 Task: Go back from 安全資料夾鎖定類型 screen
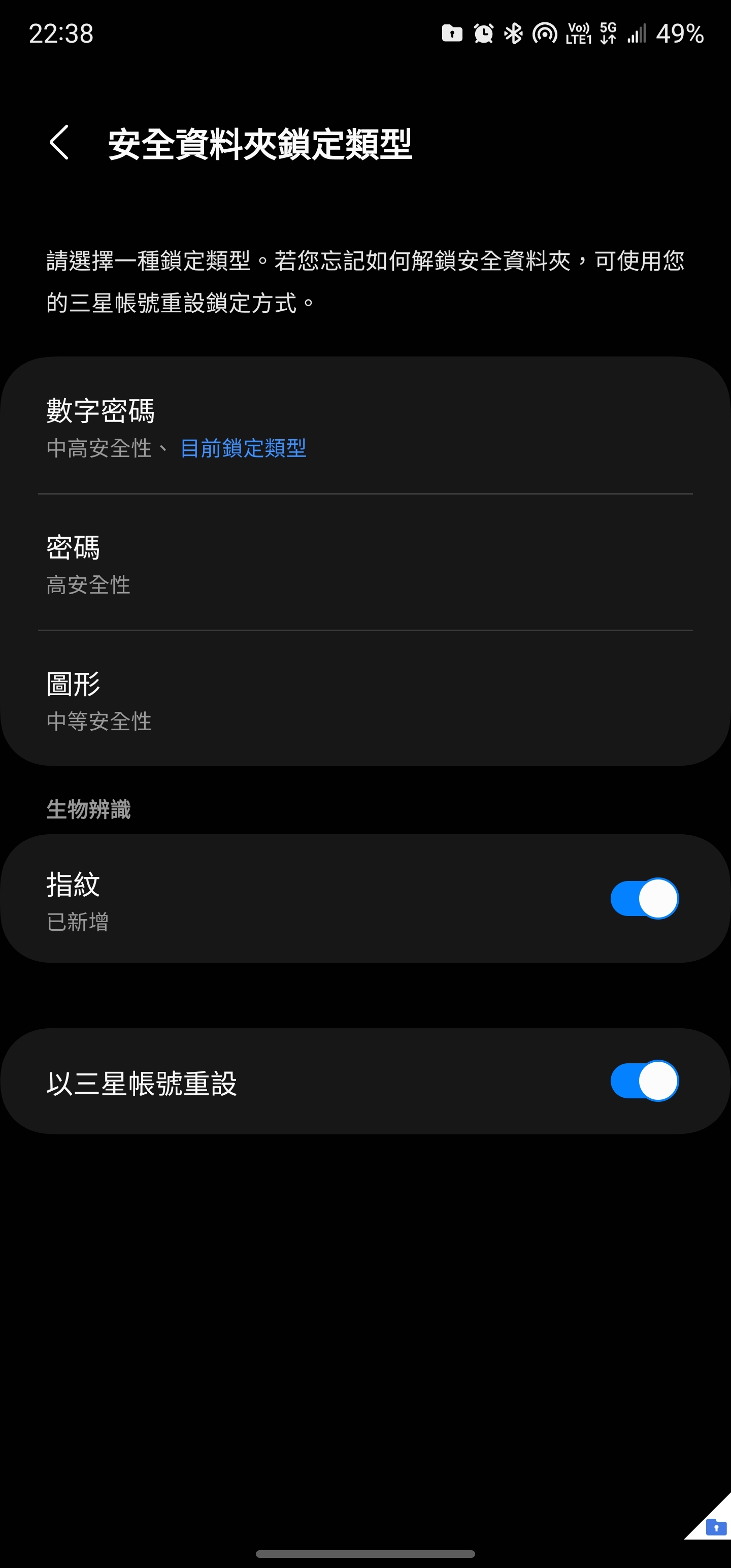[59, 144]
